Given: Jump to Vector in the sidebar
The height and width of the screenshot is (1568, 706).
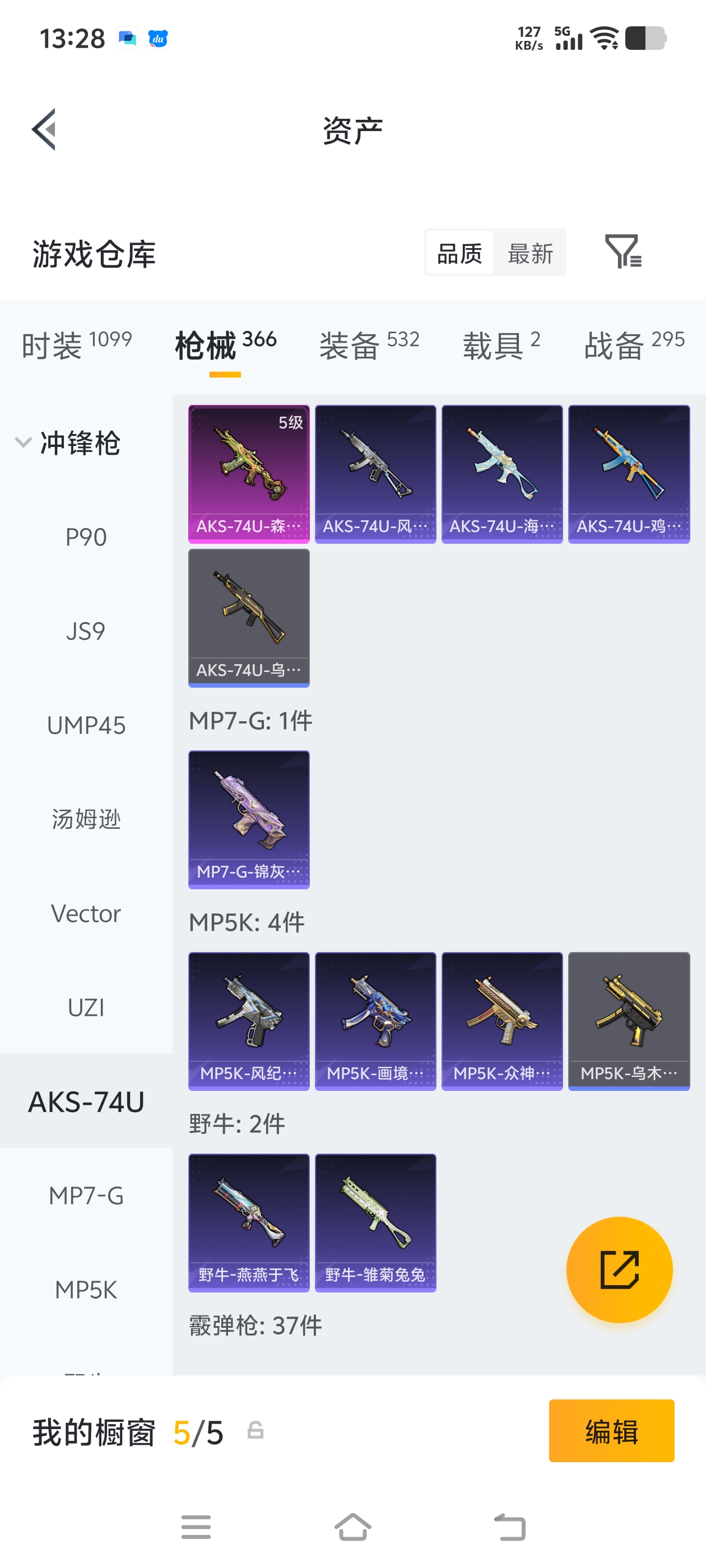Looking at the screenshot, I should tap(86, 913).
